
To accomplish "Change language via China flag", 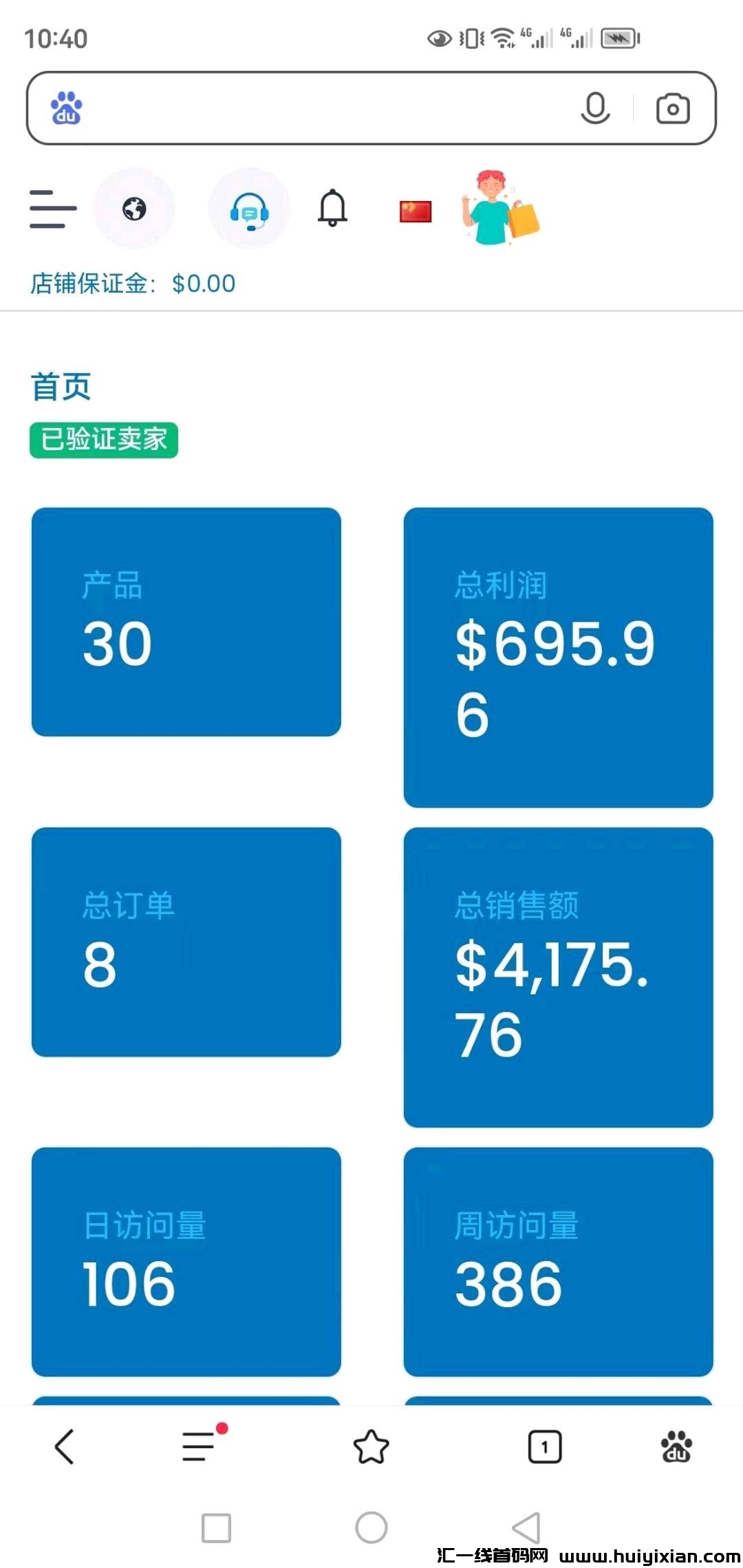I will point(416,211).
